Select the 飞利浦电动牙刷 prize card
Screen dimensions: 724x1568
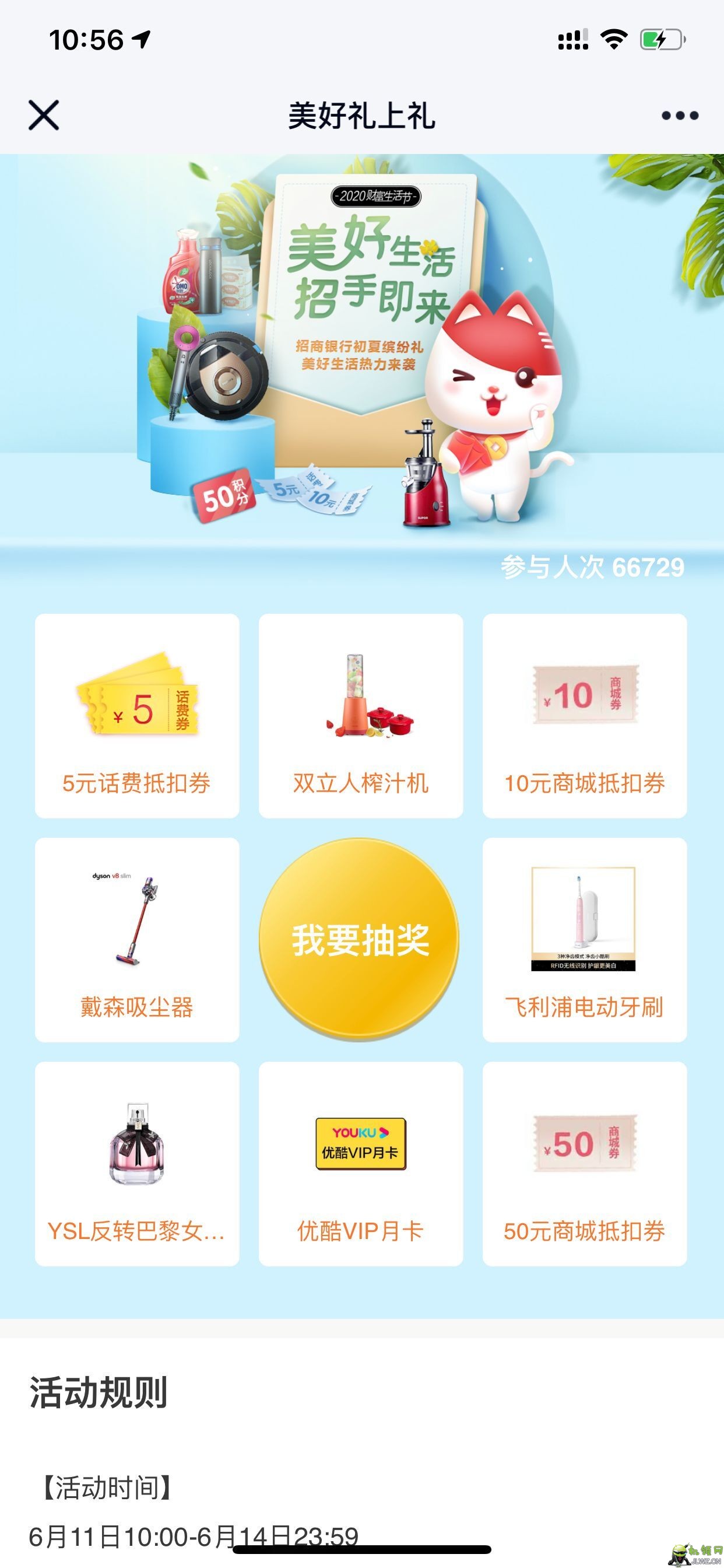point(585,940)
